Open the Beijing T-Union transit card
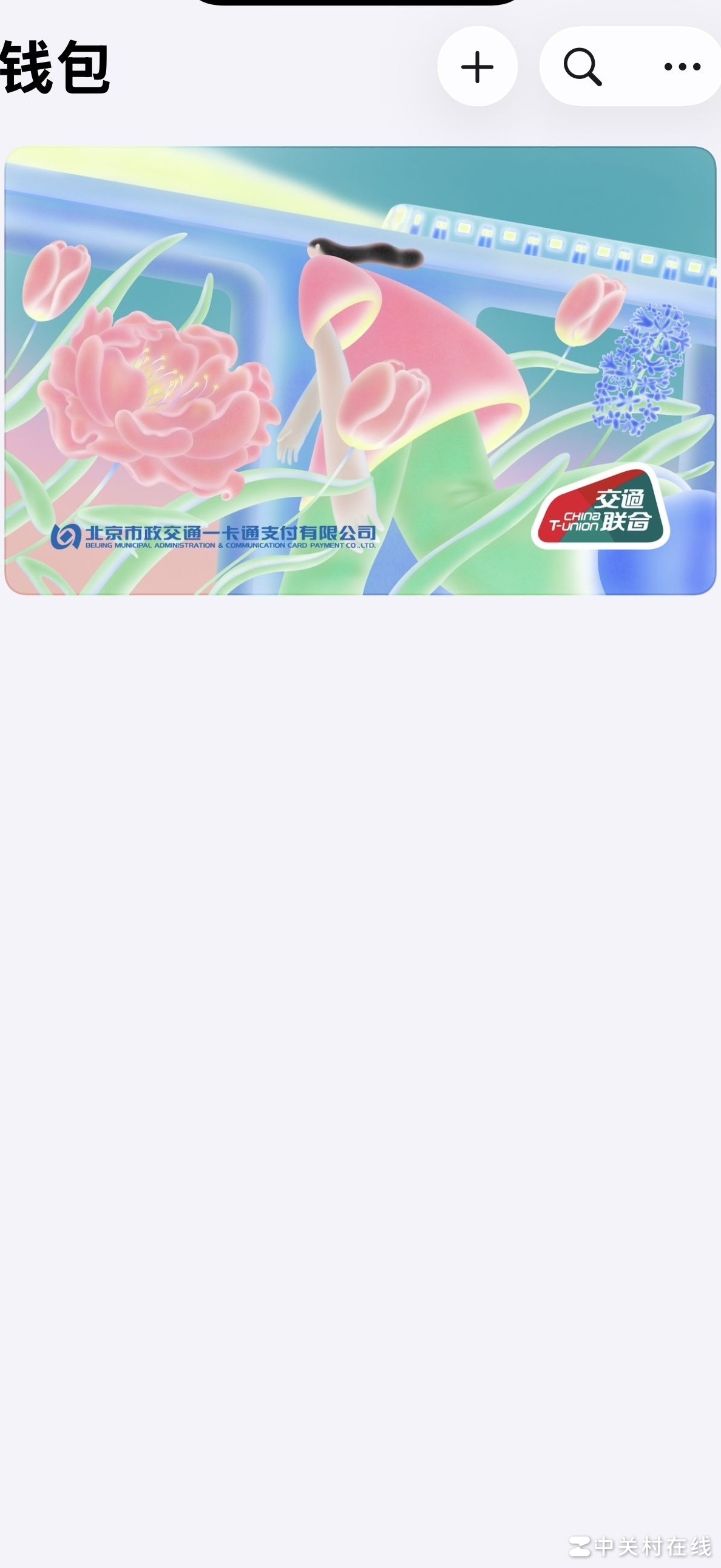 pyautogui.click(x=360, y=370)
